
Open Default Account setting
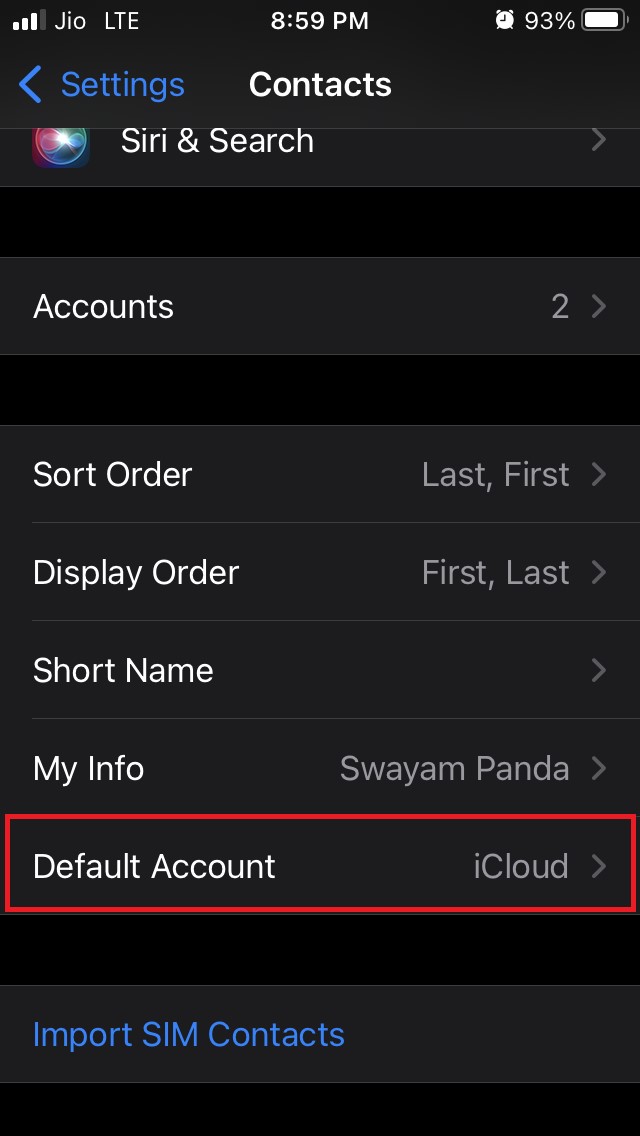click(x=320, y=865)
